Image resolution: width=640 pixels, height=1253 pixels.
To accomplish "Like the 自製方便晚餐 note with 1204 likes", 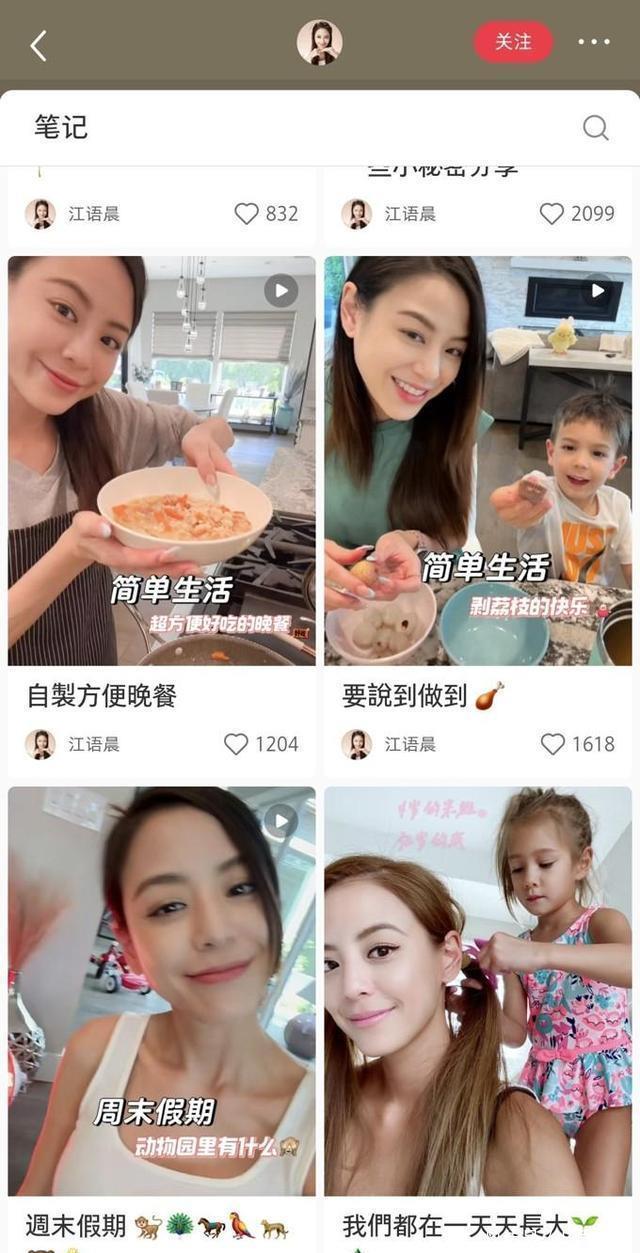I will (x=236, y=744).
